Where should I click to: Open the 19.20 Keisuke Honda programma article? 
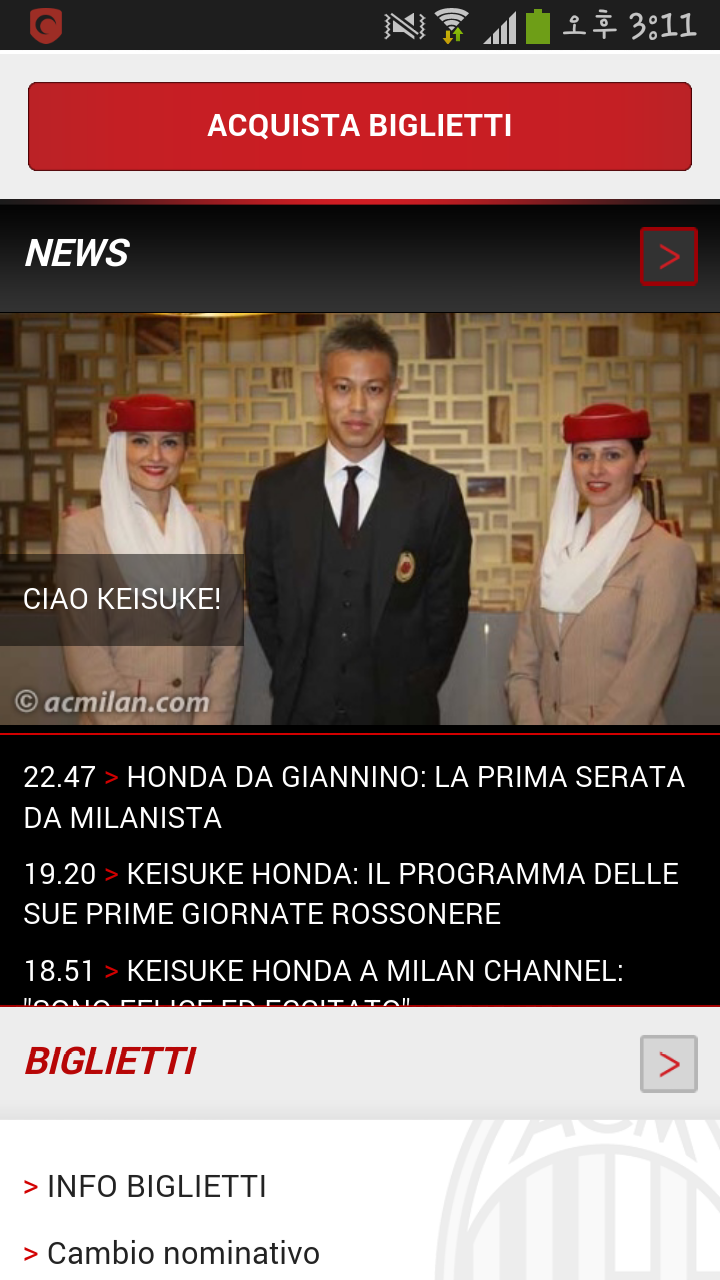tap(350, 893)
